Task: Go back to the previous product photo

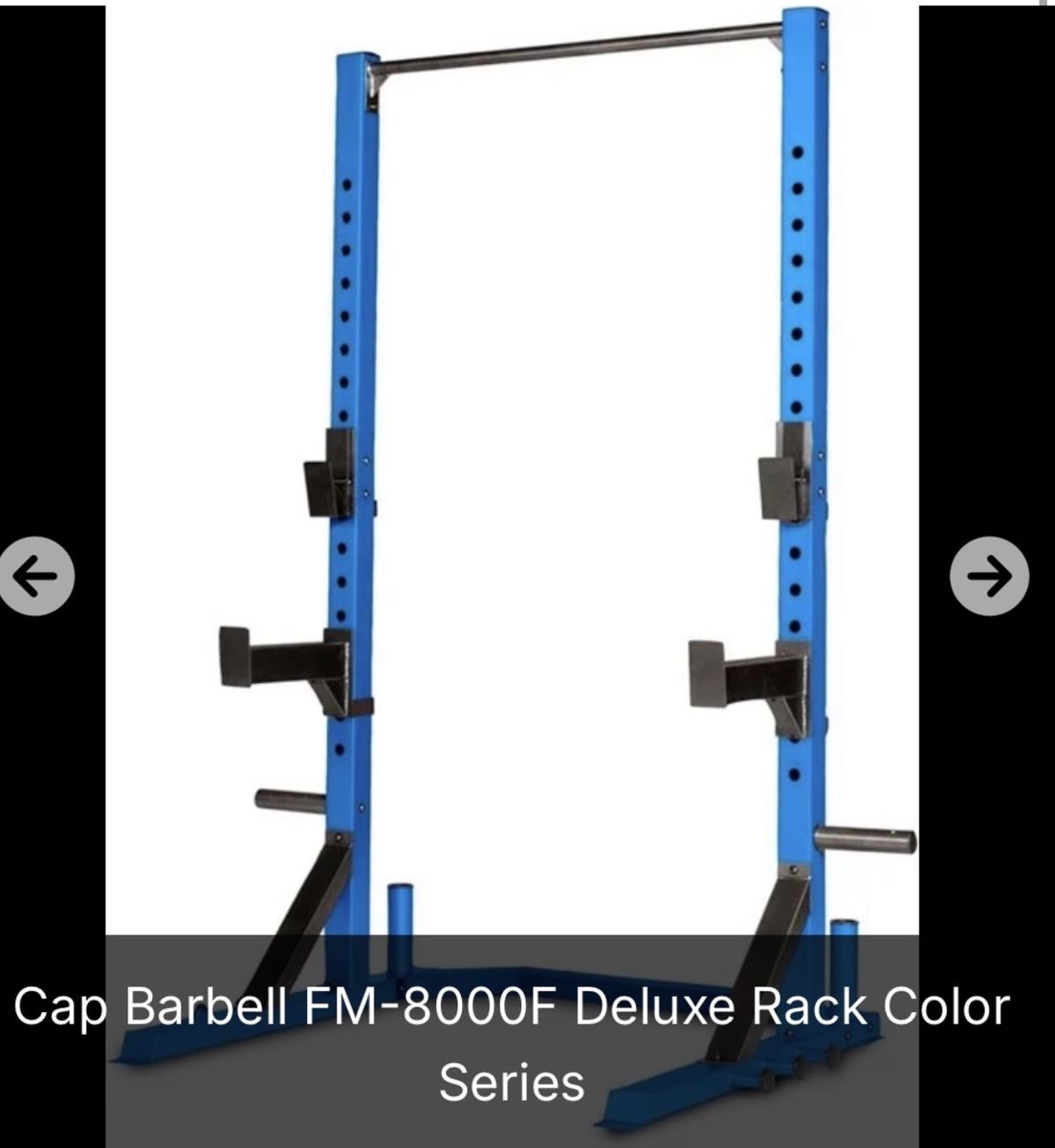Action: point(37,575)
